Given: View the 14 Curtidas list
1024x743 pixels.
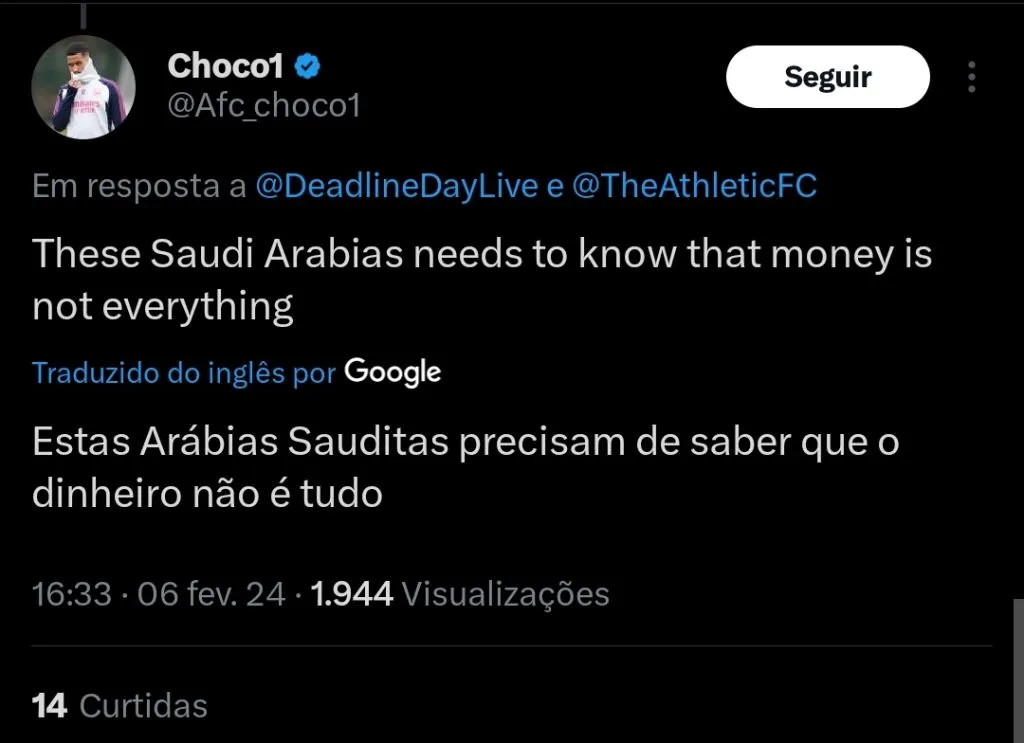Looking at the screenshot, I should tap(120, 706).
